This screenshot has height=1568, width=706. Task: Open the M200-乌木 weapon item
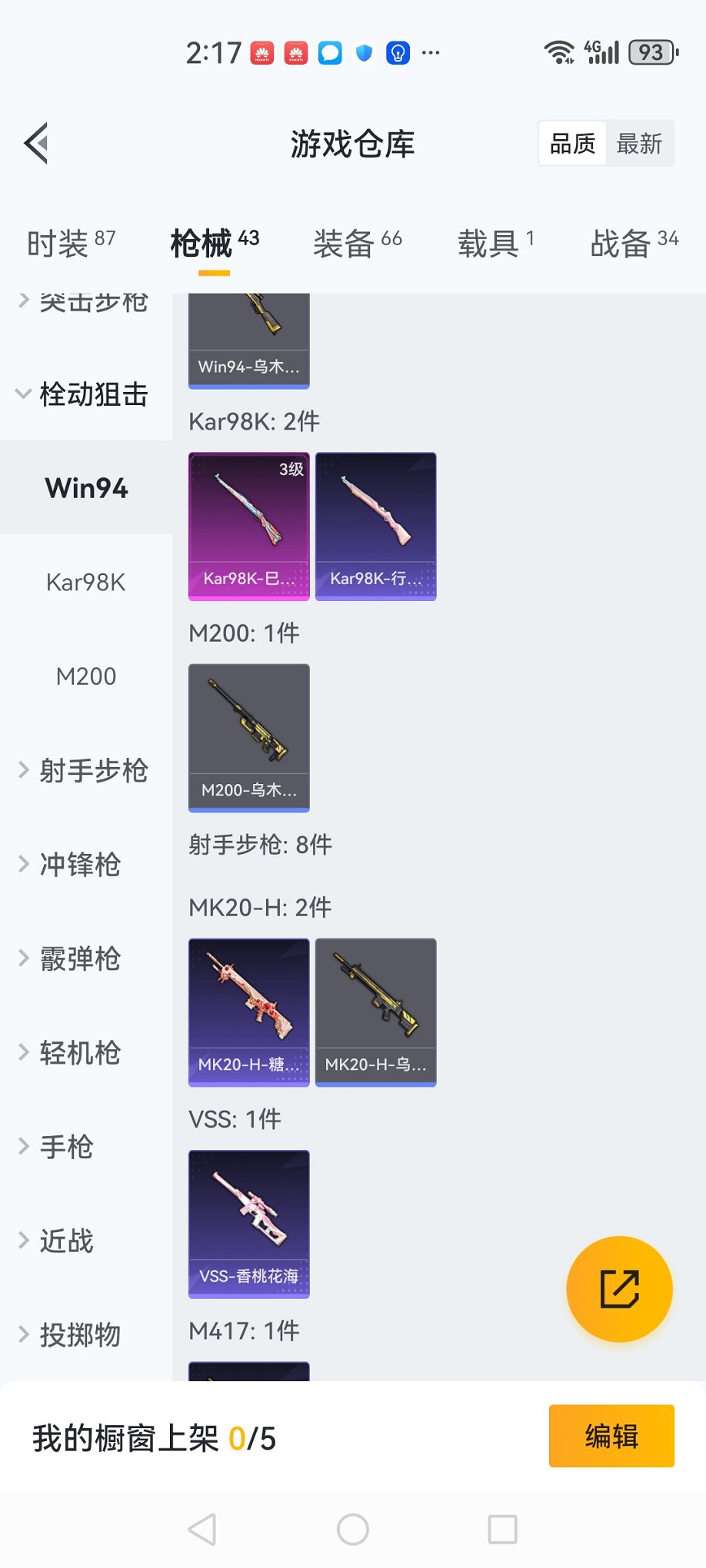pos(248,738)
